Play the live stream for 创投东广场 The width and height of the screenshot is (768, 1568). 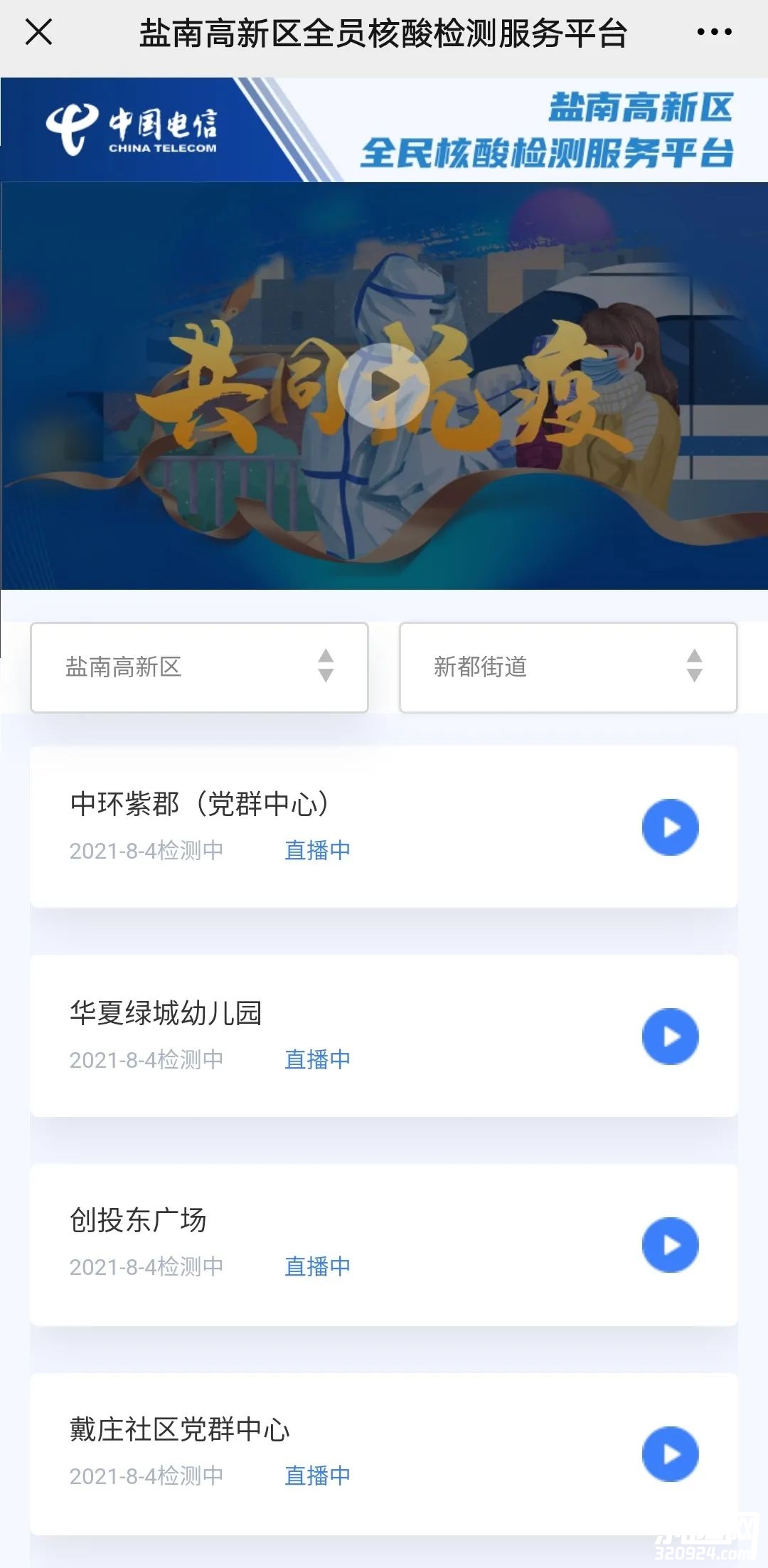(x=670, y=1245)
